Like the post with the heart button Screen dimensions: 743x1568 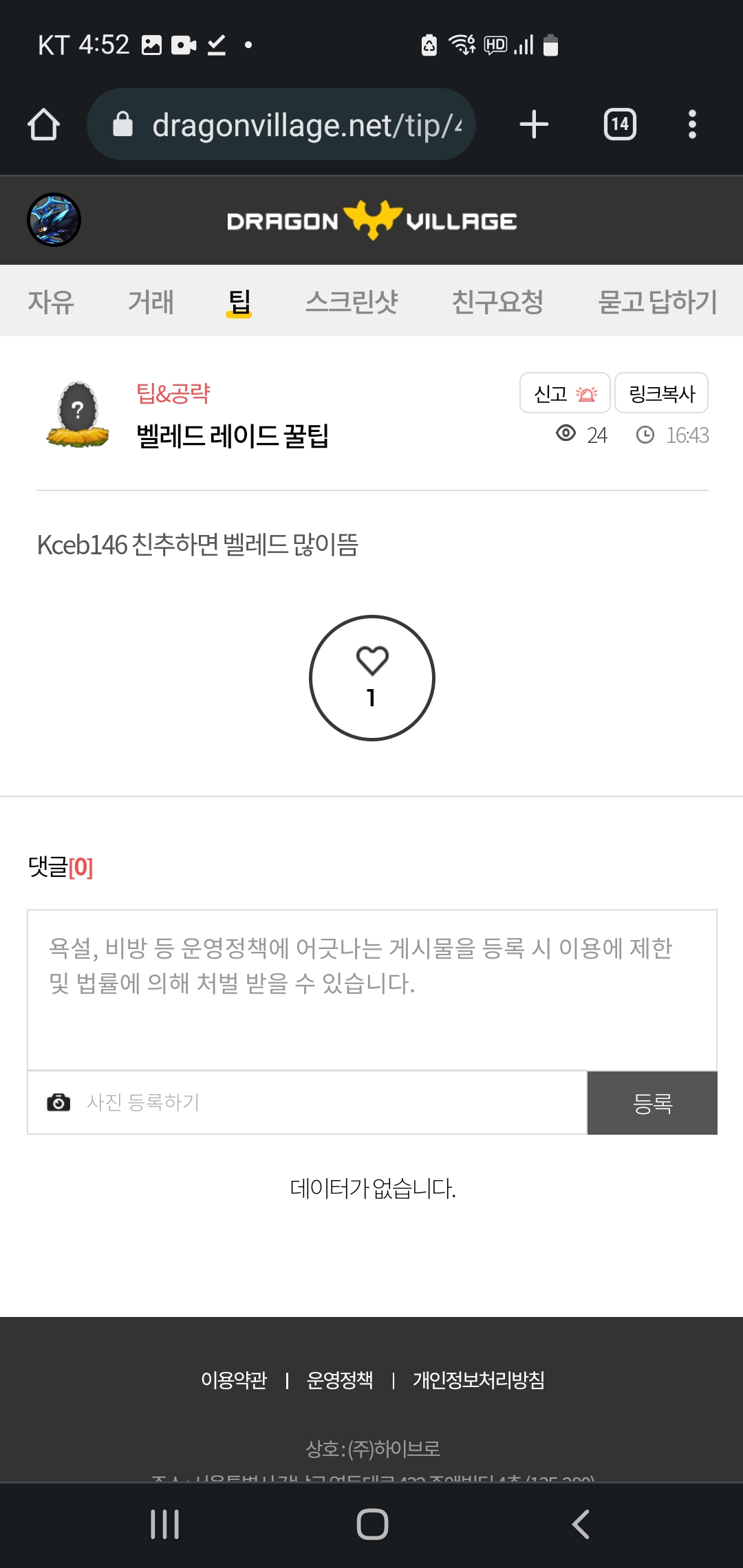[x=372, y=677]
